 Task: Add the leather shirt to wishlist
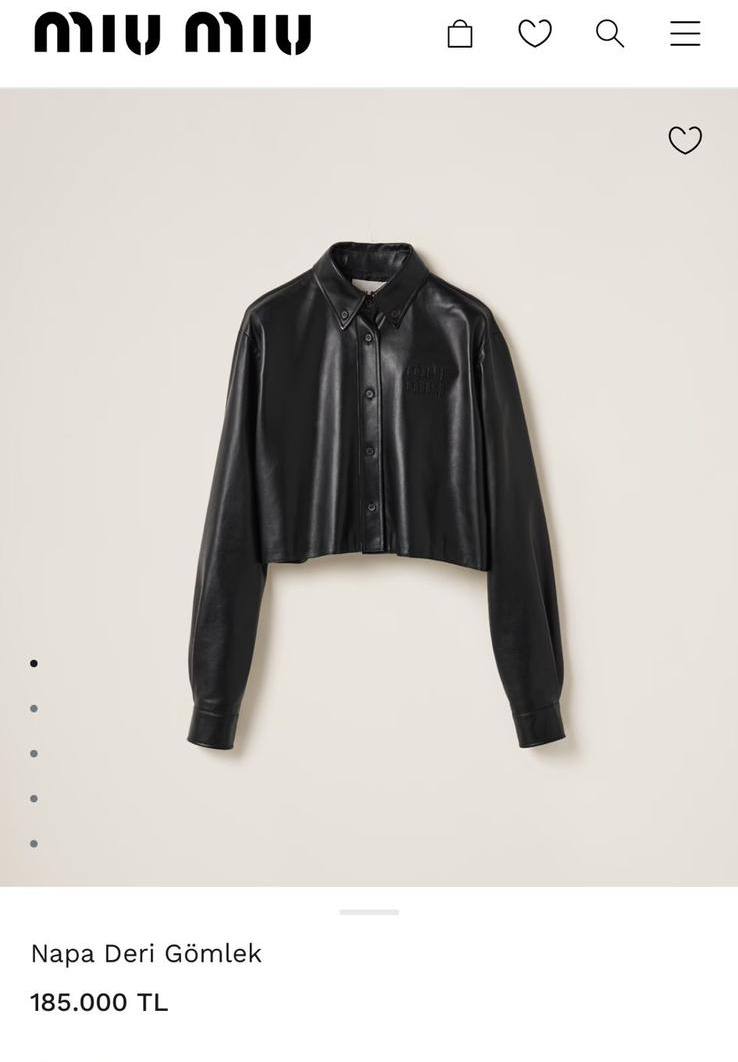click(685, 140)
